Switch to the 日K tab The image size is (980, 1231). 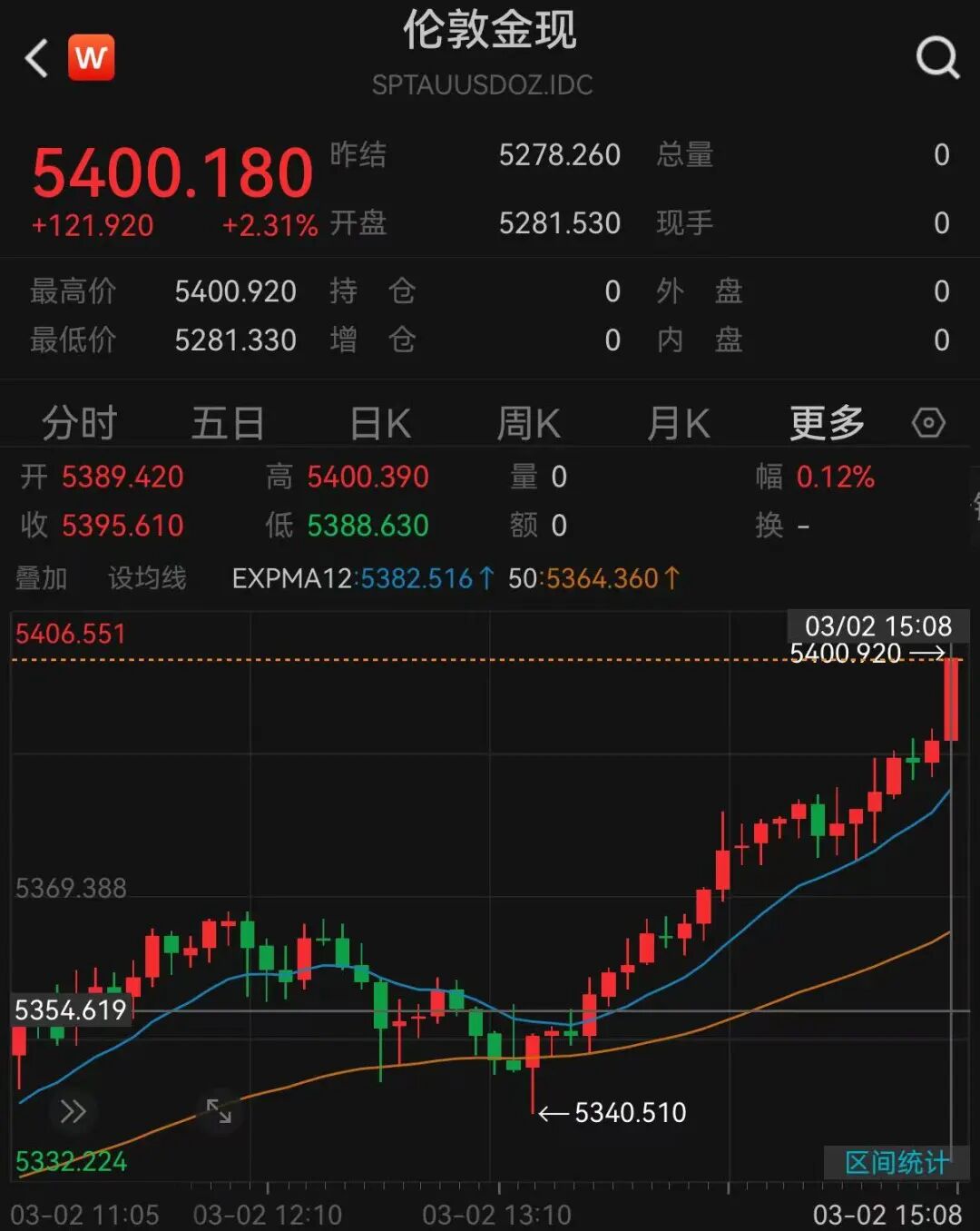380,421
